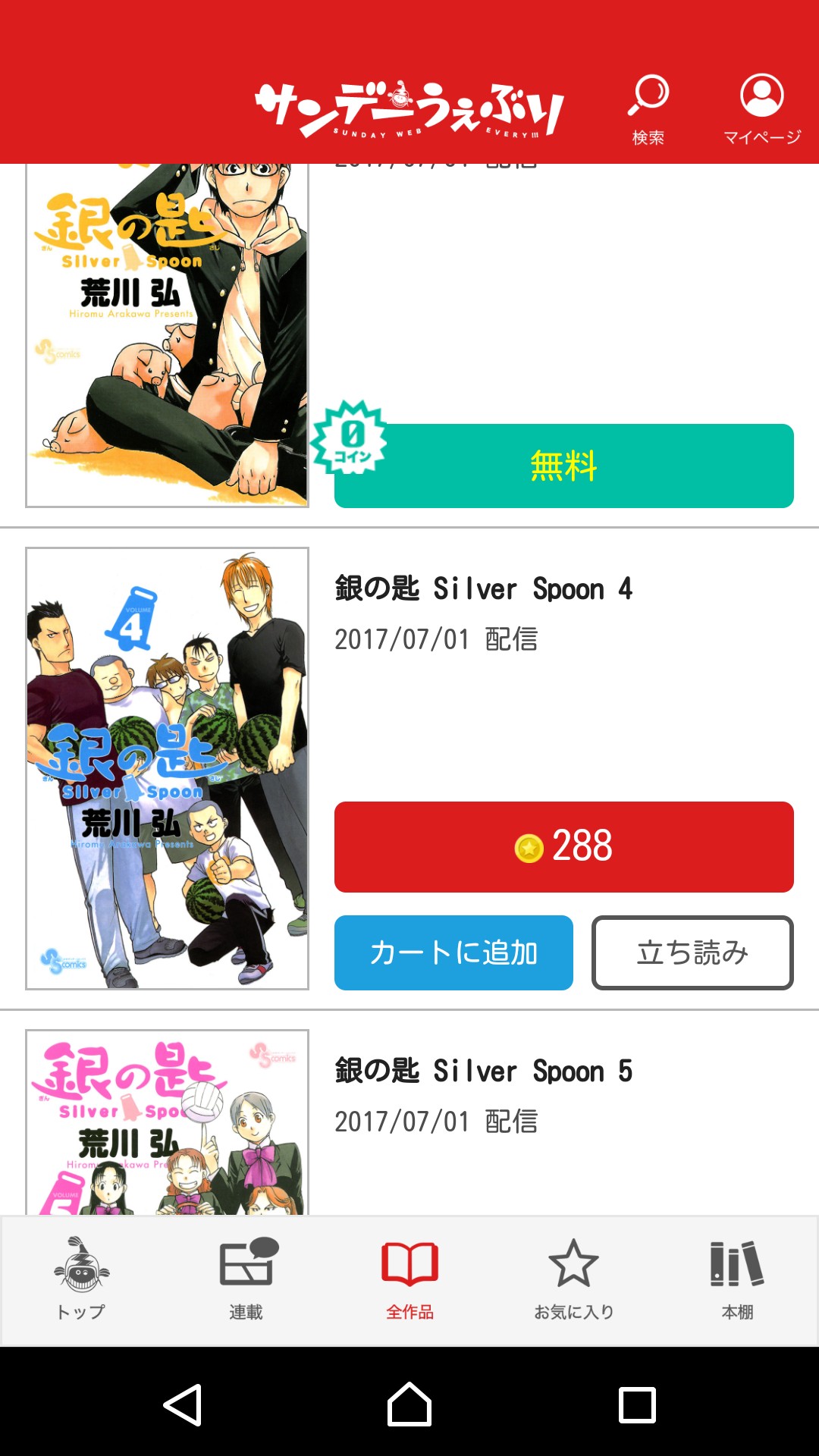Open Silver Spoon 5 cover image
Screen dimensions: 819x1456
coord(167,1122)
